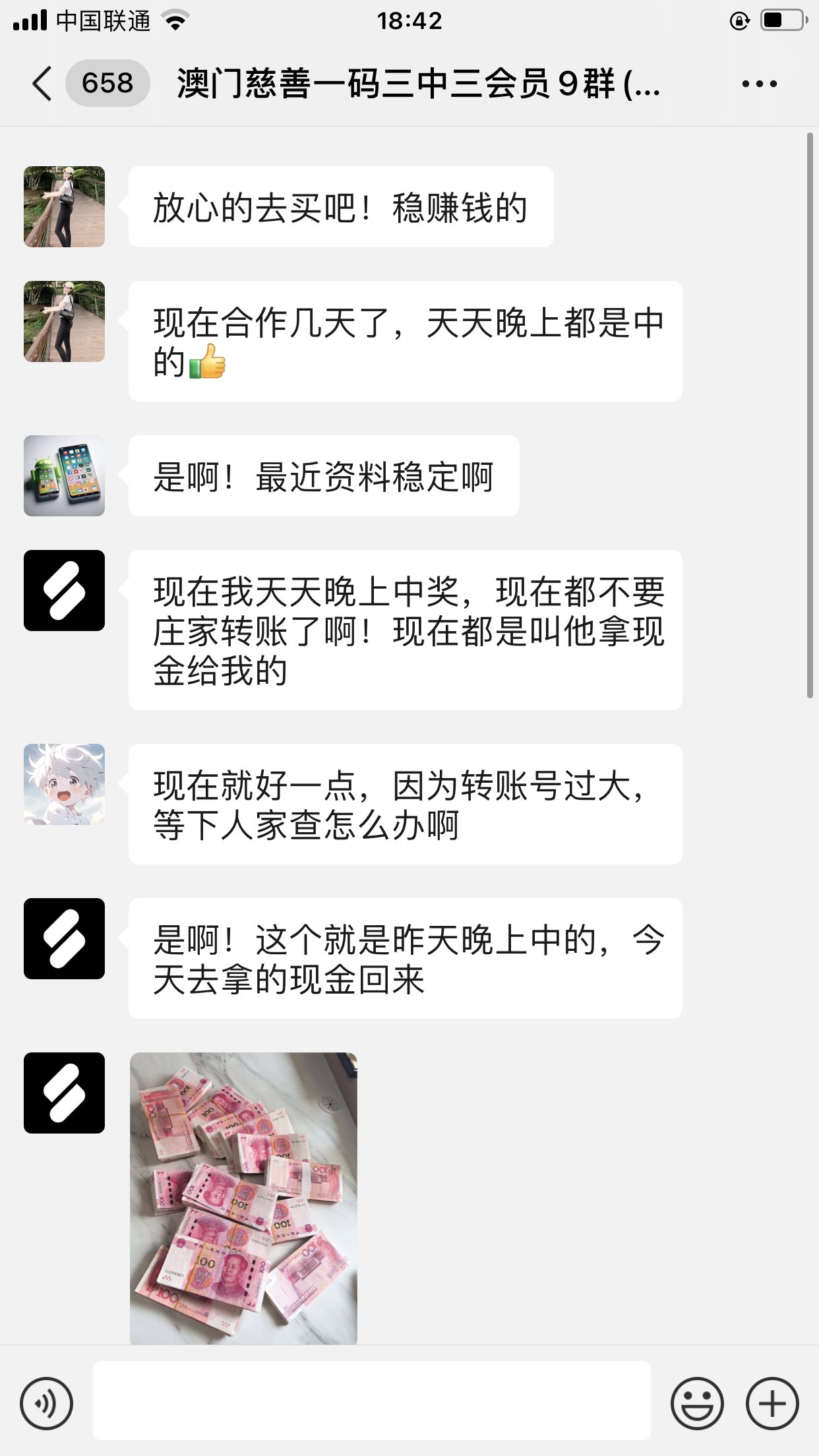Open the group chat overflow menu

pyautogui.click(x=759, y=84)
